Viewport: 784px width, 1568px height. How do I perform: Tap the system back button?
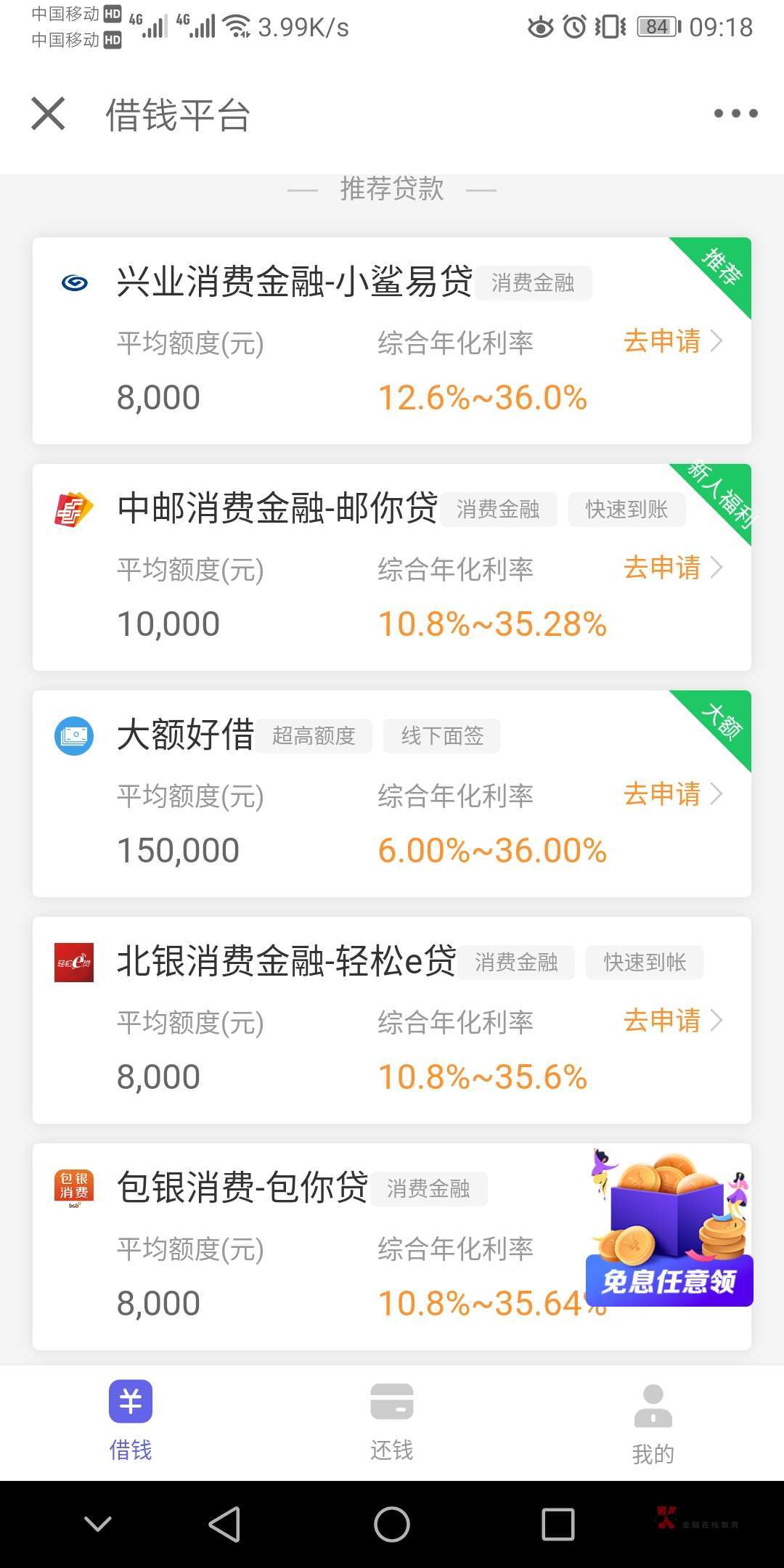pyautogui.click(x=224, y=1524)
